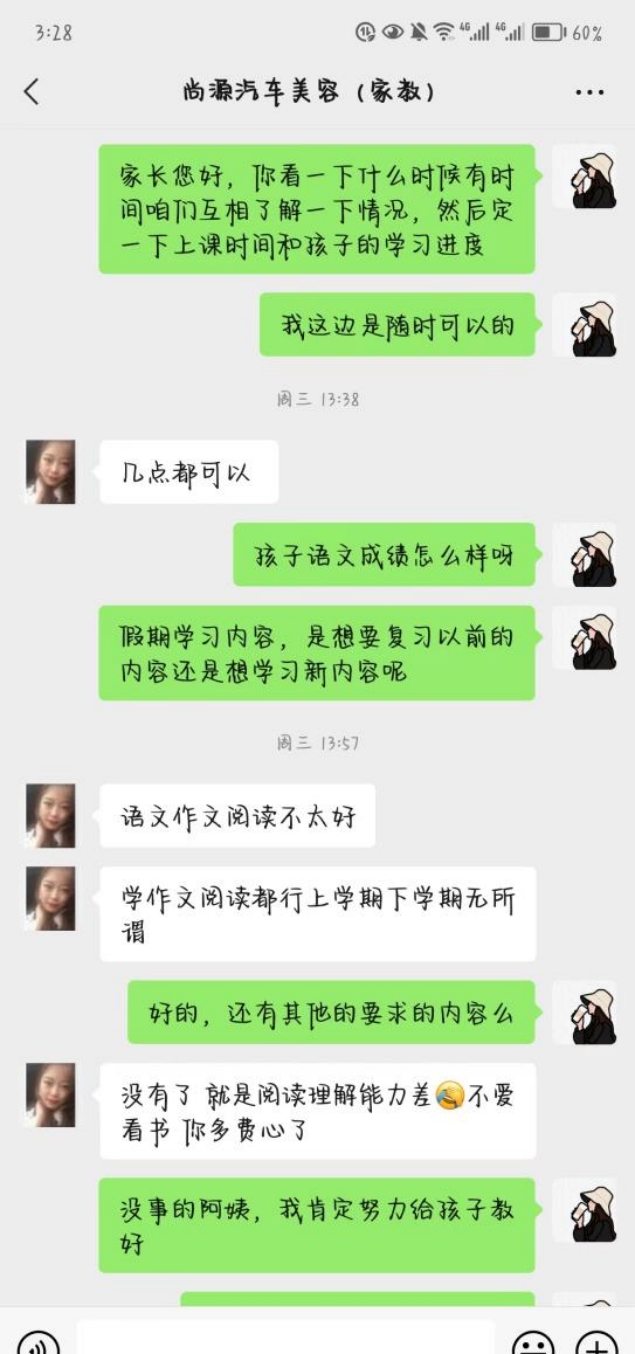This screenshot has height=1354, width=635.
Task: Tap my avatar beside 孩子语文成绩怎么样呀
Action: coord(592,555)
